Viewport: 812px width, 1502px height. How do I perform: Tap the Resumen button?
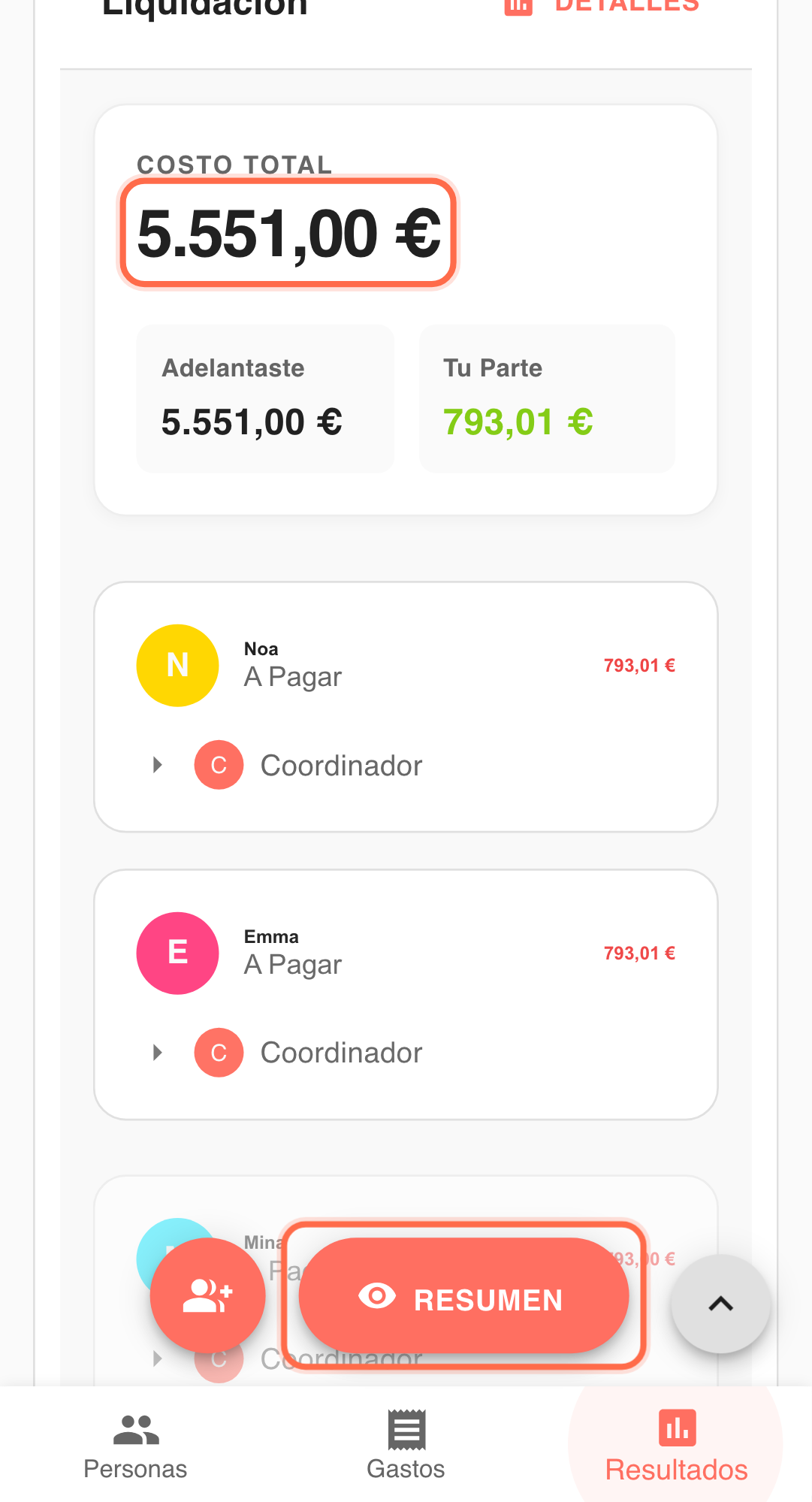(x=463, y=1295)
